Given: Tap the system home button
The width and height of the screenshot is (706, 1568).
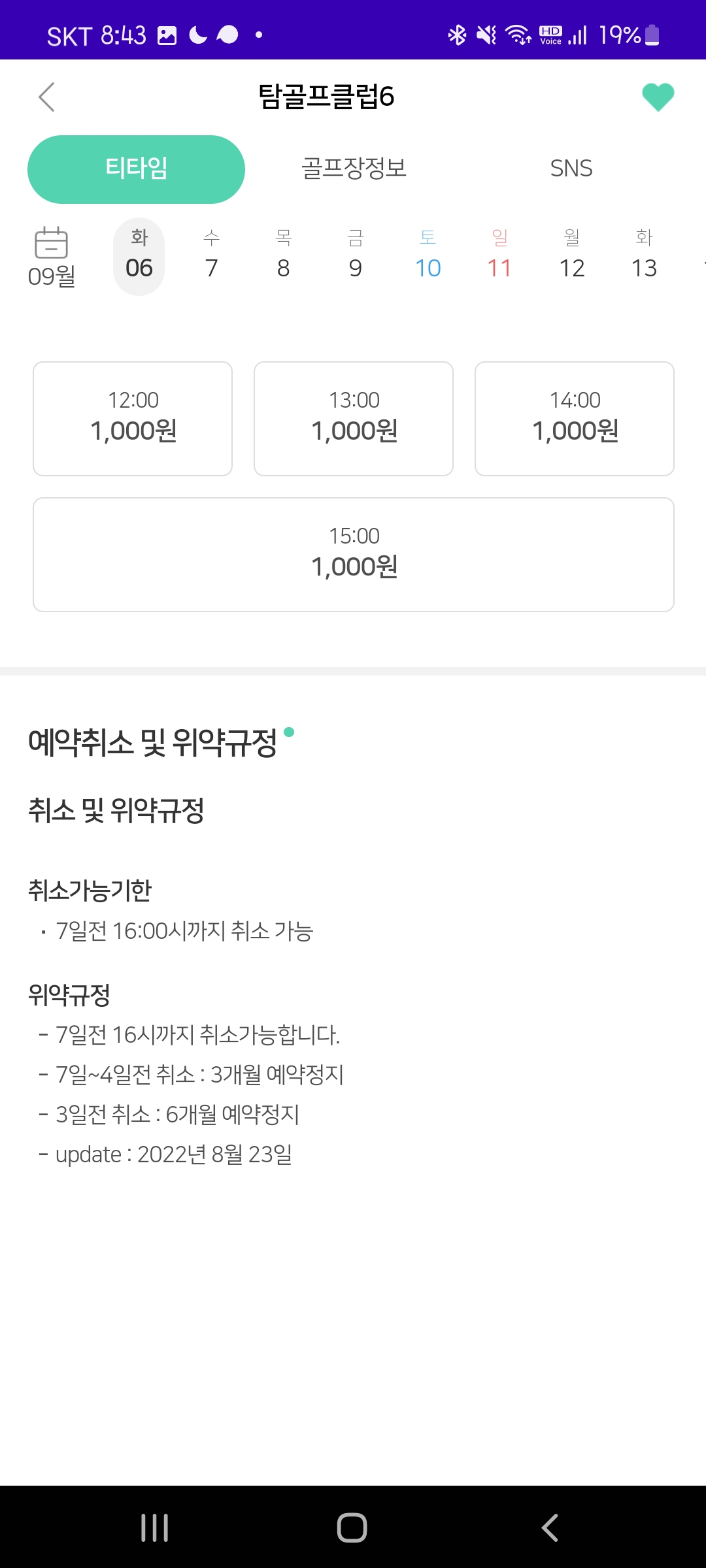Looking at the screenshot, I should click(x=352, y=1527).
